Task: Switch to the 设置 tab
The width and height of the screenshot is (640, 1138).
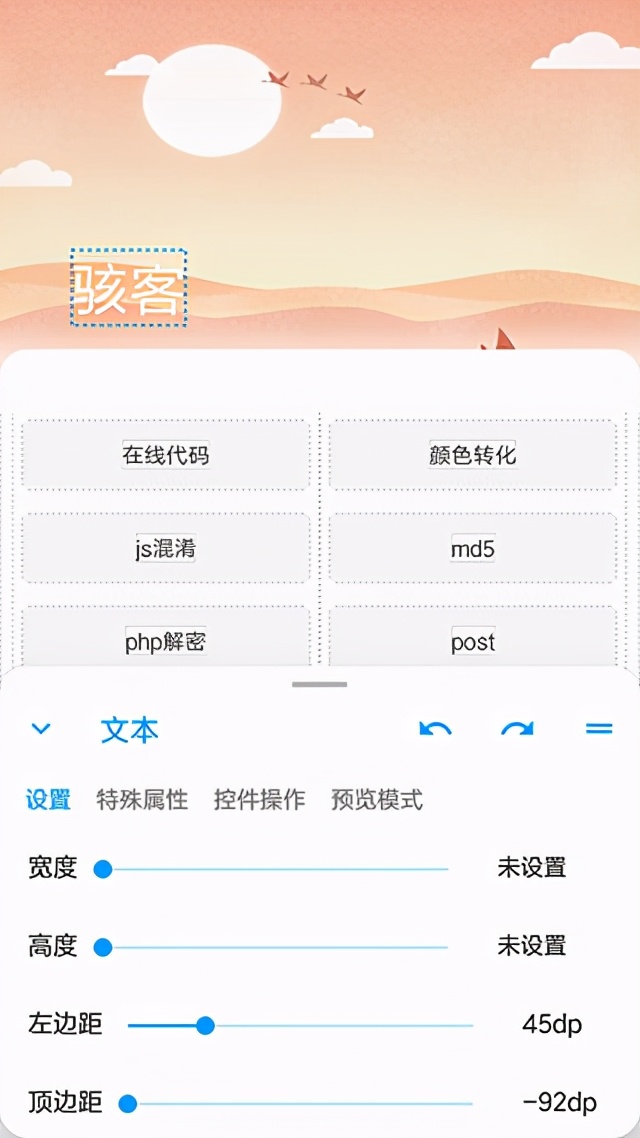Action: [48, 800]
